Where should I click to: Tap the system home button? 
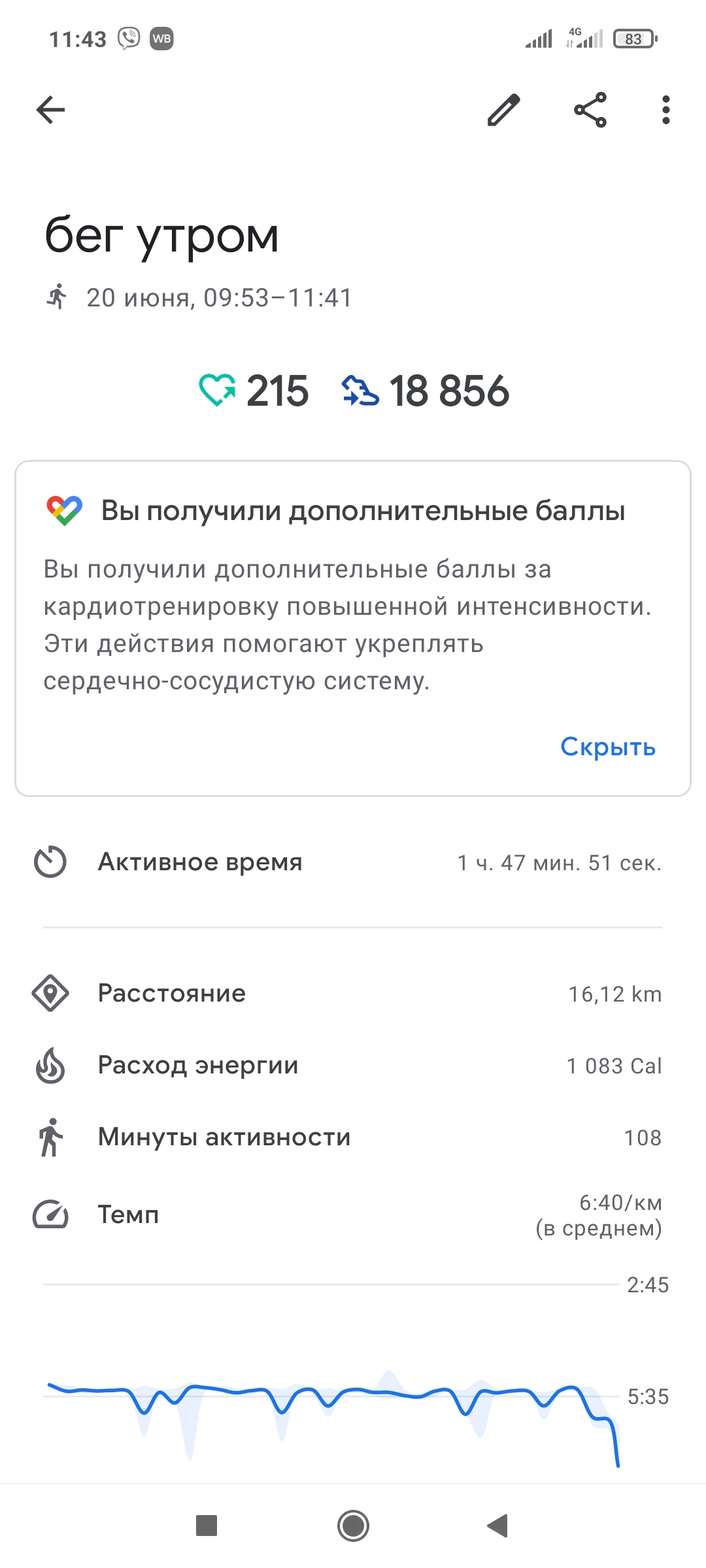tap(353, 1526)
